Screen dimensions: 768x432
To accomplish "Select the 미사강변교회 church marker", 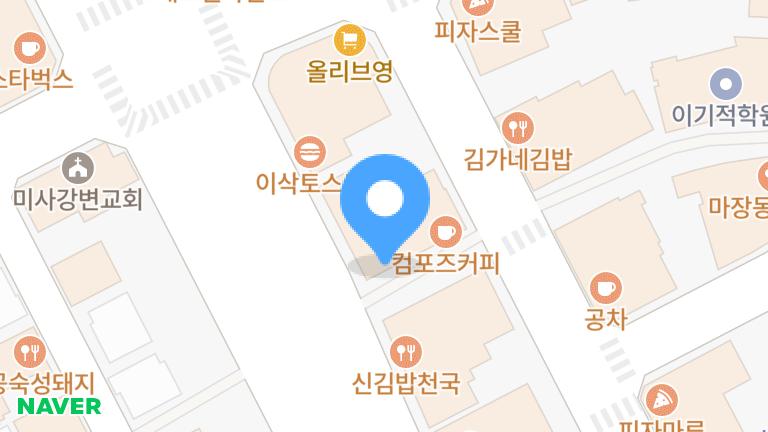I will (77, 167).
